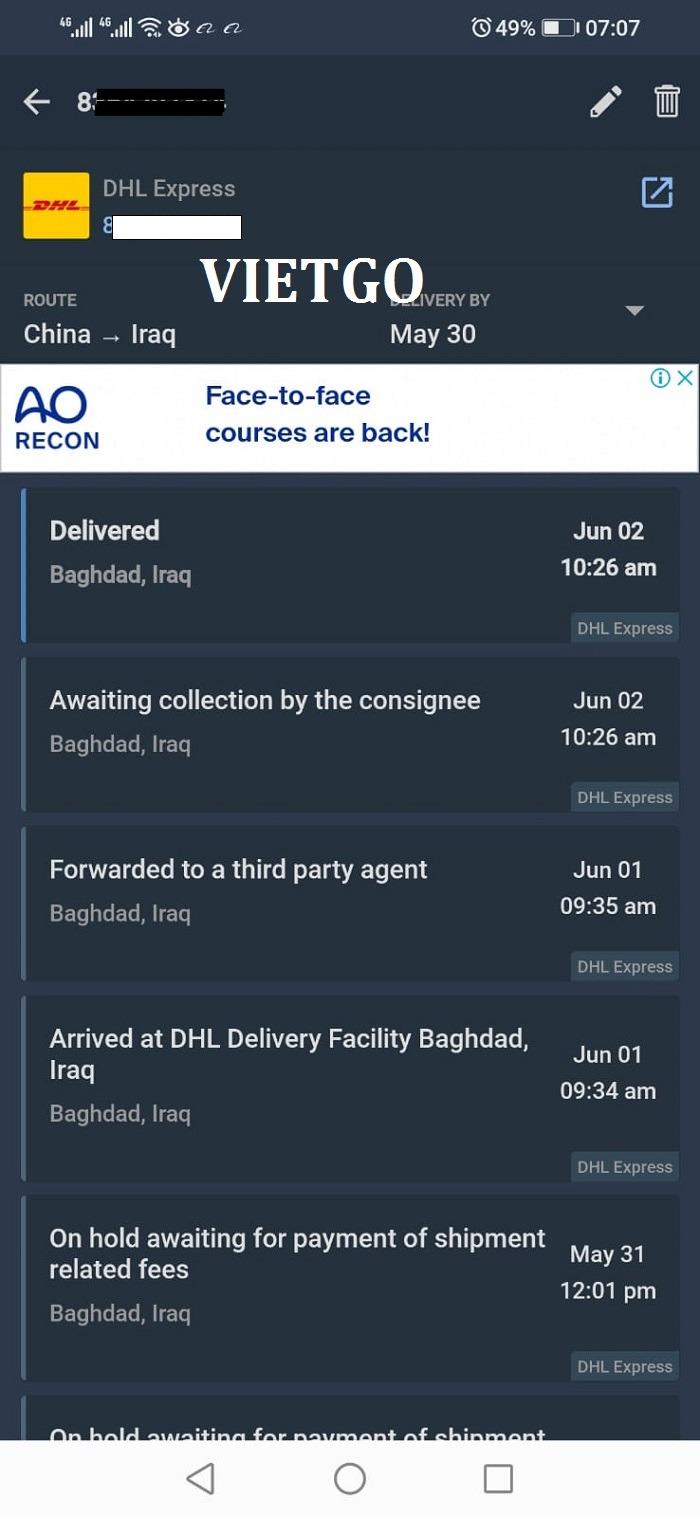Open DHL Express tracking in external browser
This screenshot has height=1517, width=700.
[657, 192]
